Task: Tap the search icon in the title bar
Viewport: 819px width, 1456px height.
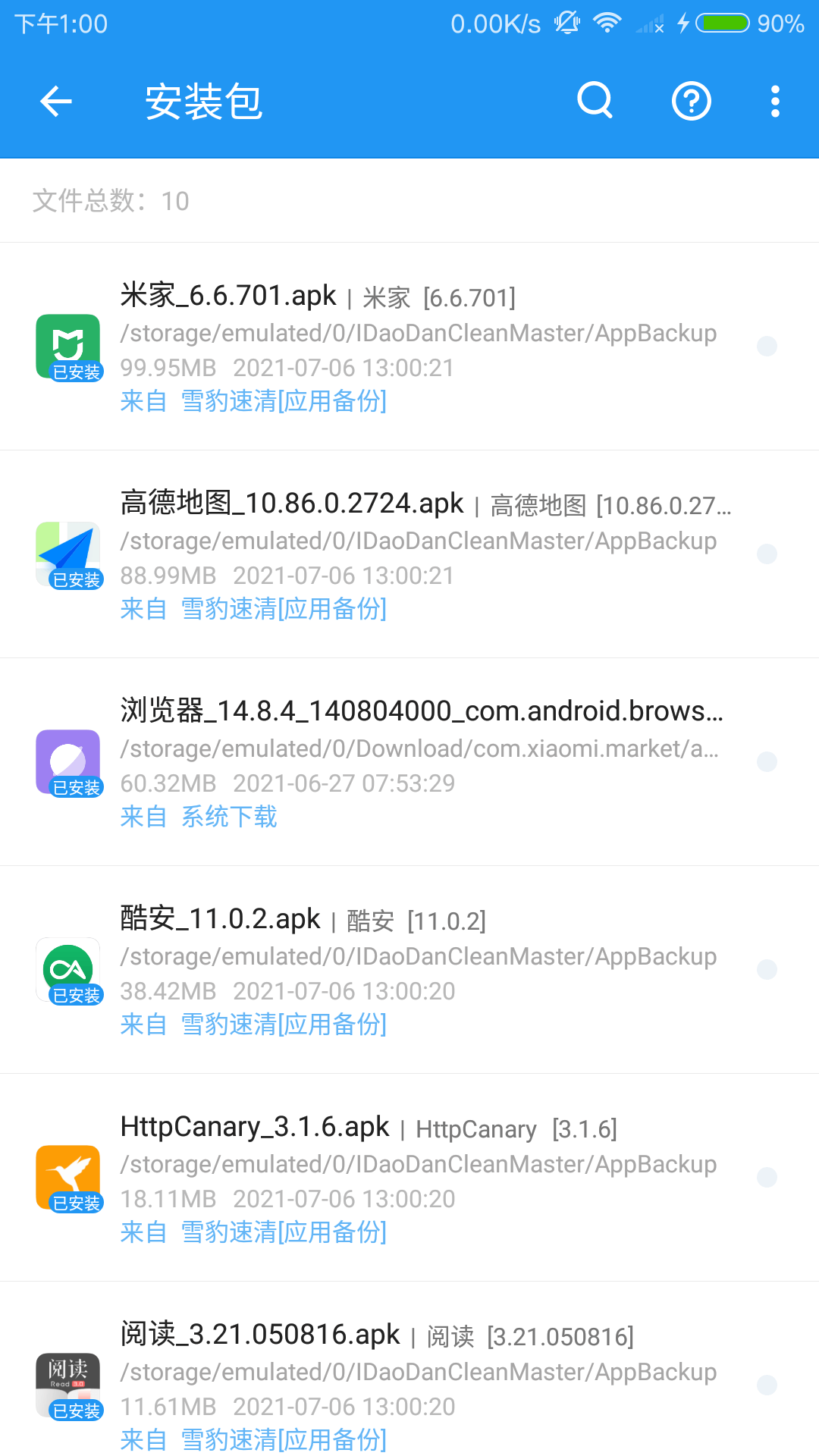Action: coord(595,101)
